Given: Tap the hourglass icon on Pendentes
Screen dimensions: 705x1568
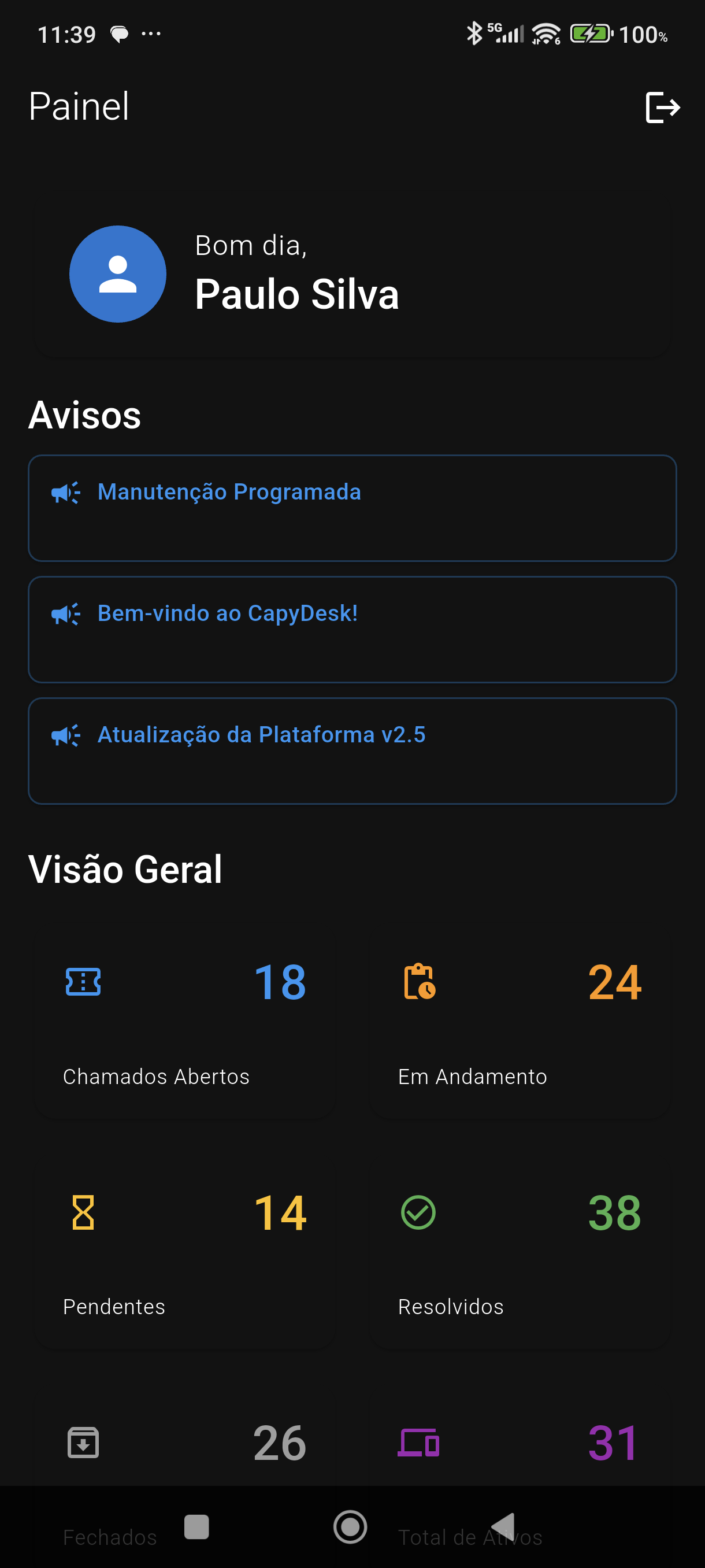Looking at the screenshot, I should coord(83,1212).
